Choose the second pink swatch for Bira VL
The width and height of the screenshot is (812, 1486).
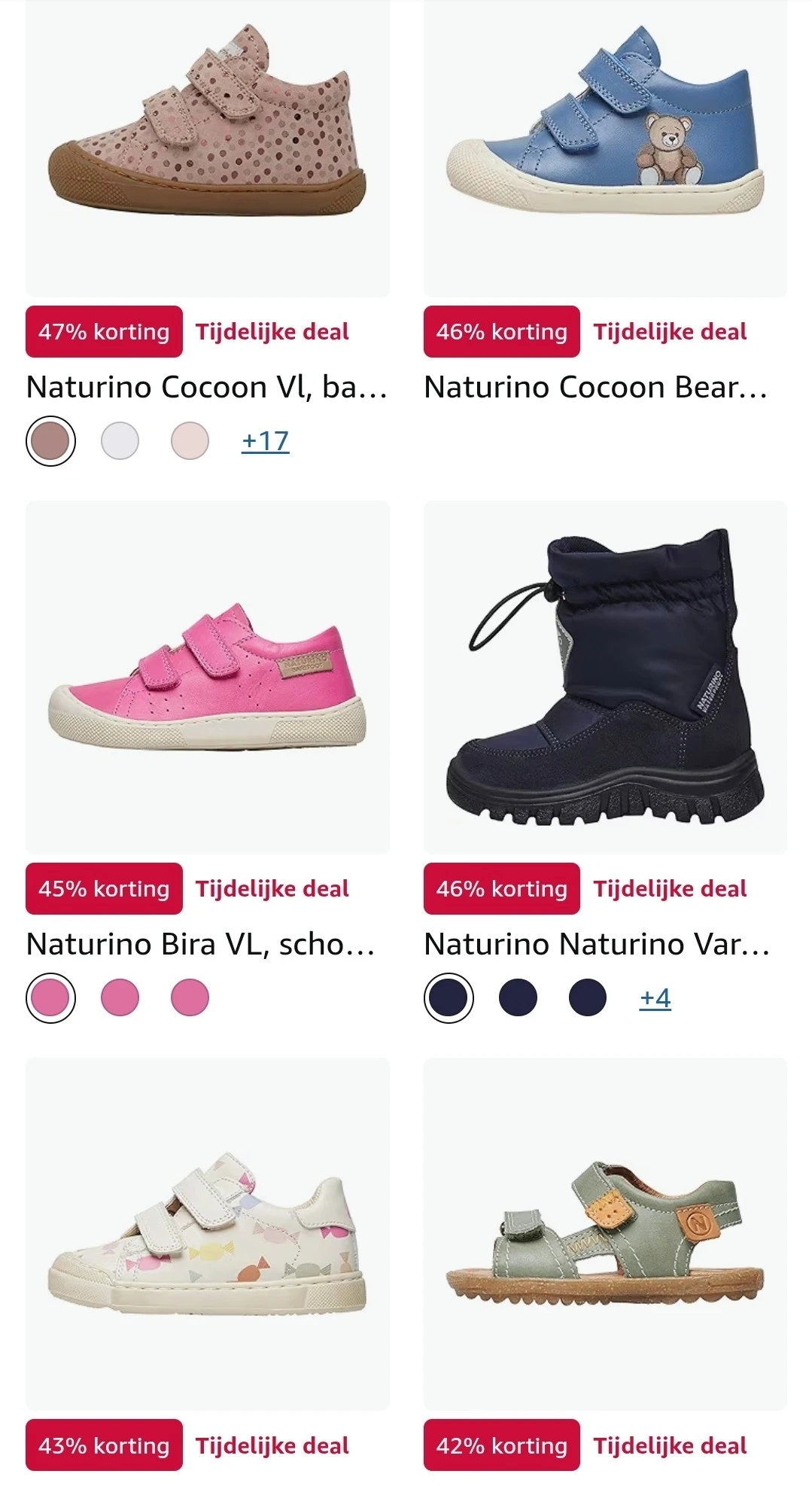120,998
